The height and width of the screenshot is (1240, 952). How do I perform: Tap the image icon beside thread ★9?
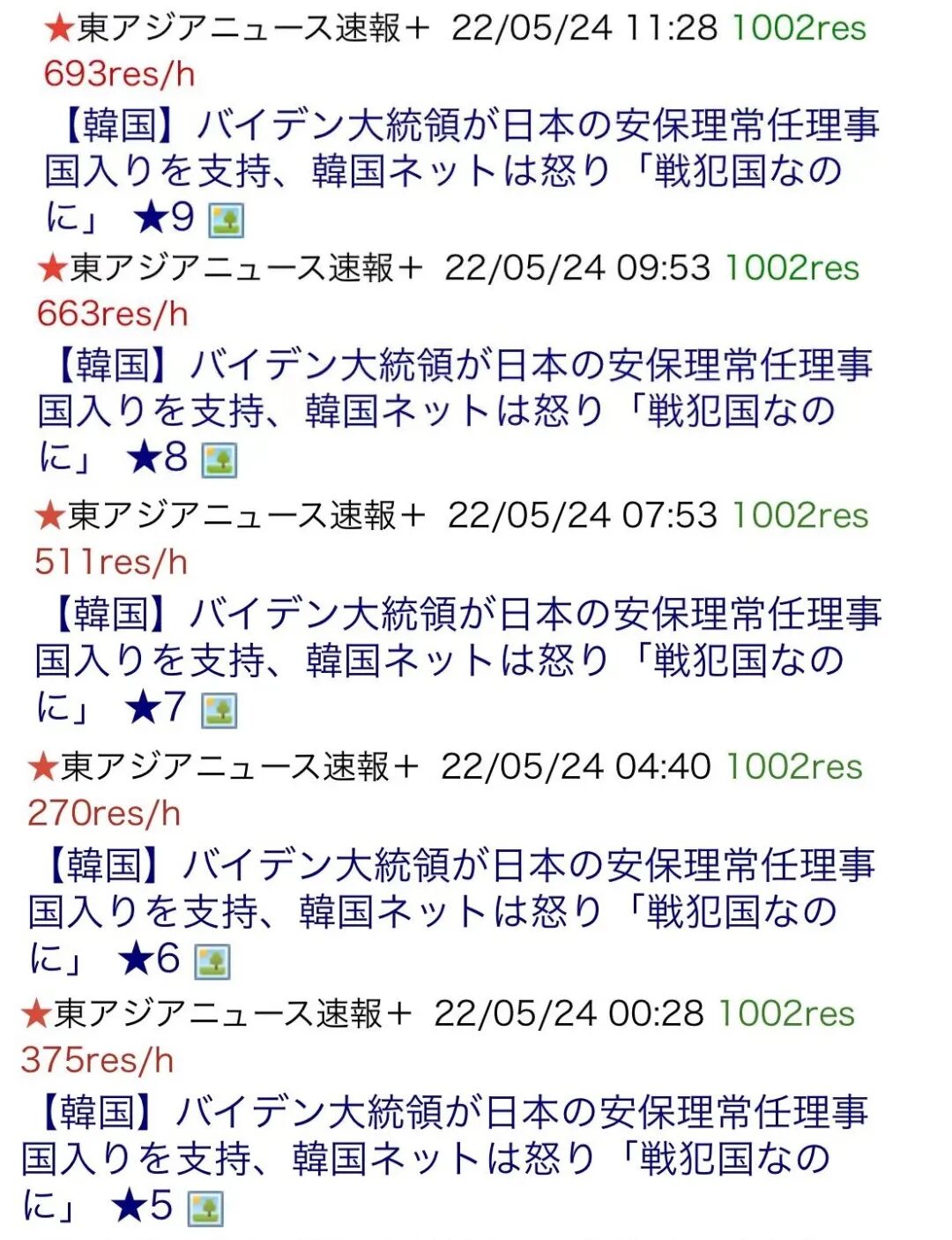tap(226, 220)
